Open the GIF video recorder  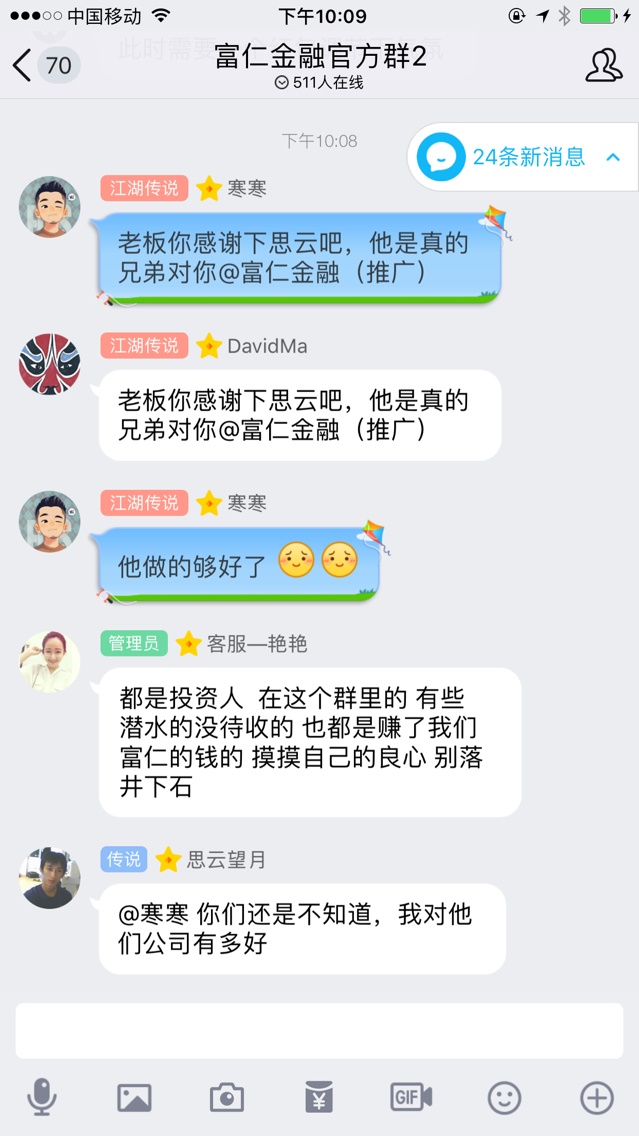point(411,1098)
